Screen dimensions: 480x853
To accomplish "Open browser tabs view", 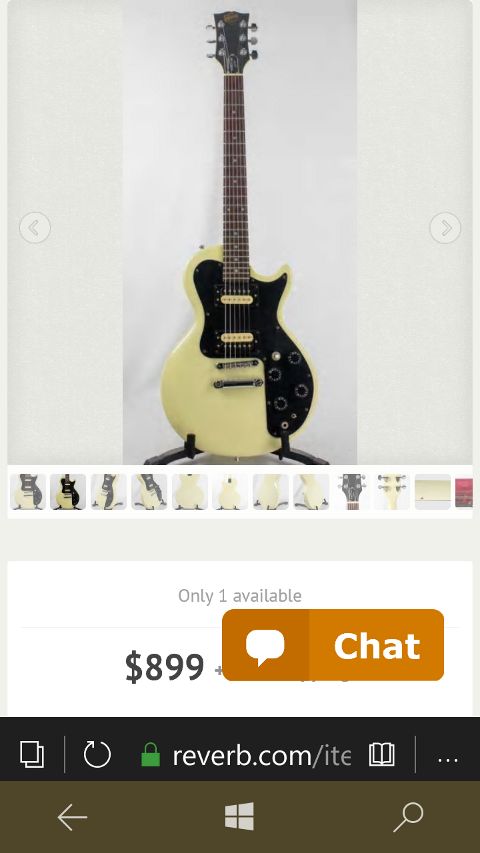I will point(32,755).
